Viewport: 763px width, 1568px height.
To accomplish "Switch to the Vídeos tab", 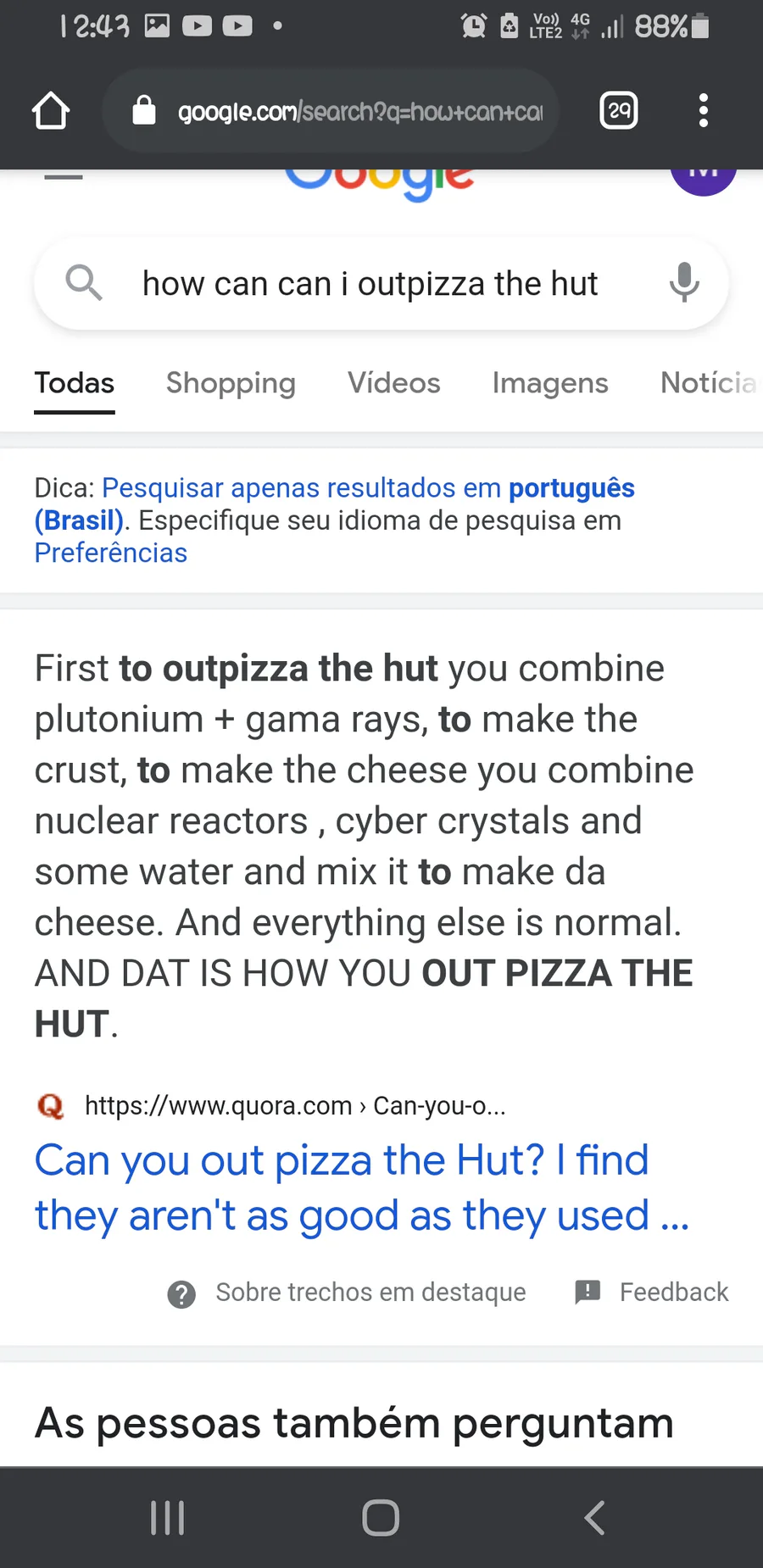I will pos(394,383).
